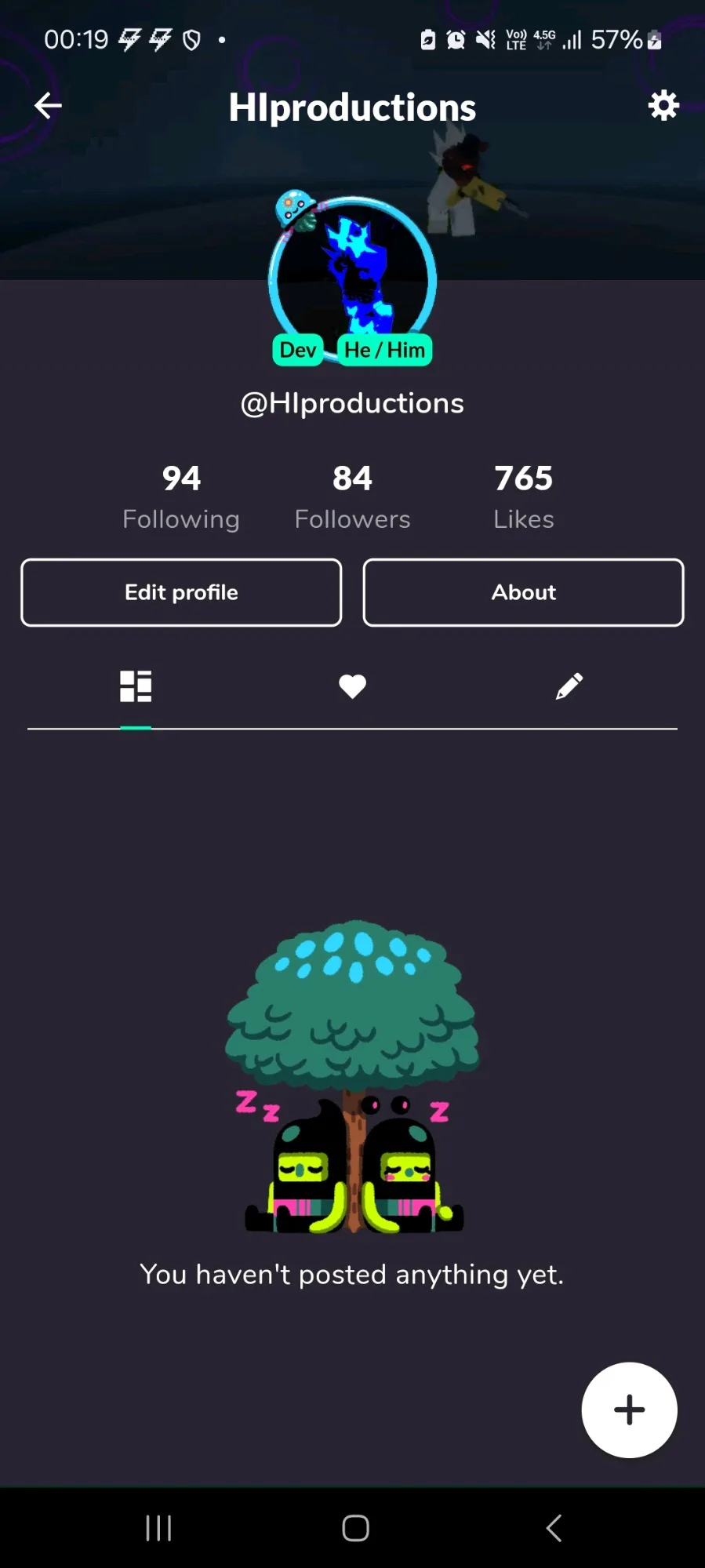Screen dimensions: 705x1568
Task: Open the system recent apps button
Action: click(x=158, y=1527)
